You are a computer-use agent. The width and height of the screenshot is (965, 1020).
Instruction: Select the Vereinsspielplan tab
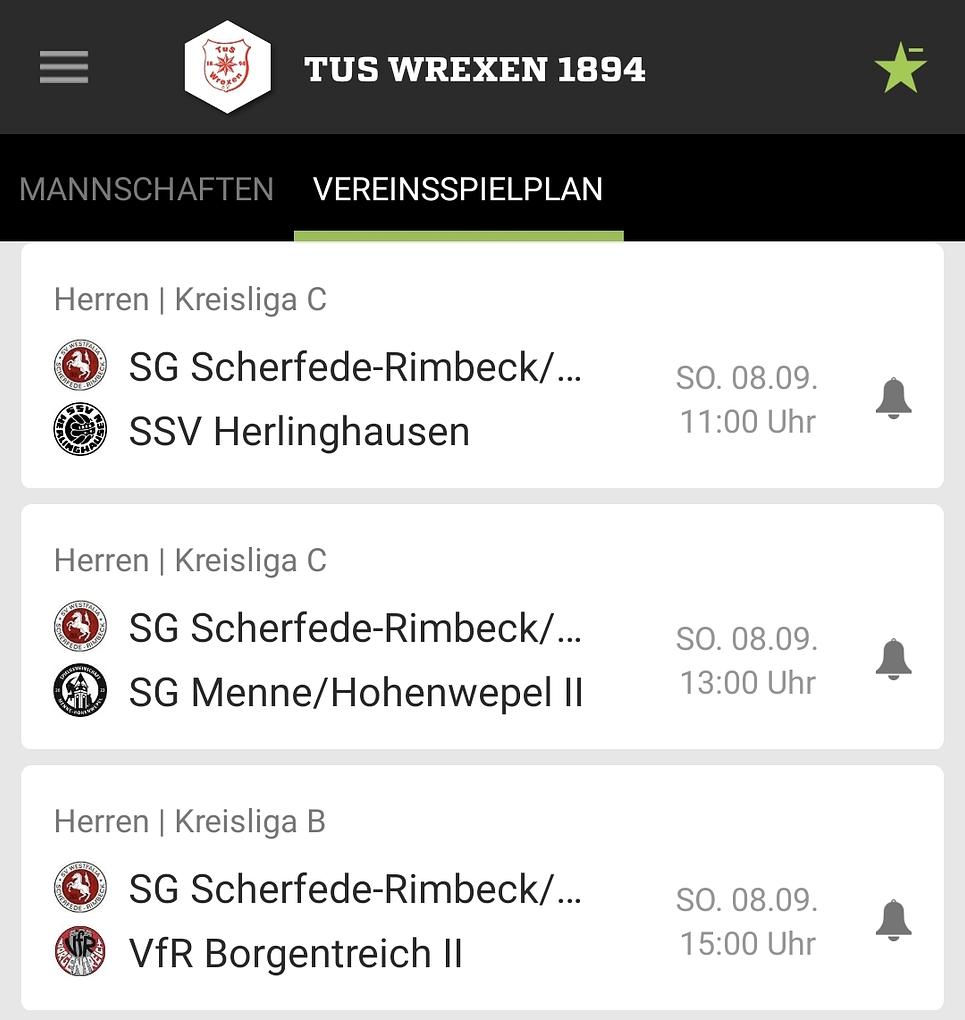tap(458, 189)
